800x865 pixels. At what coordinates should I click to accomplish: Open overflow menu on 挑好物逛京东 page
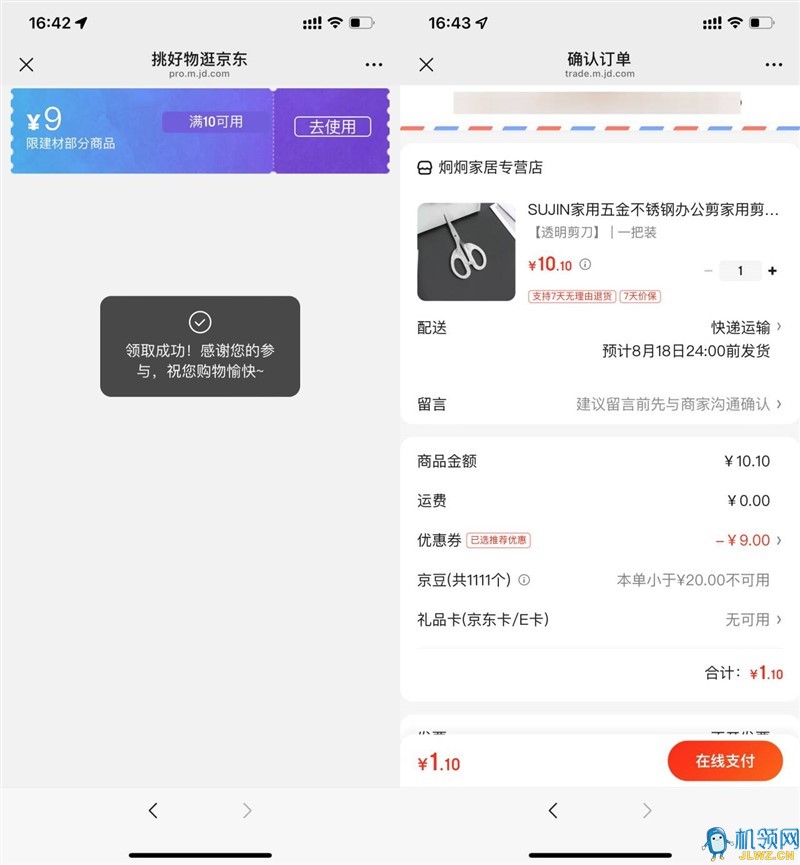click(x=374, y=65)
